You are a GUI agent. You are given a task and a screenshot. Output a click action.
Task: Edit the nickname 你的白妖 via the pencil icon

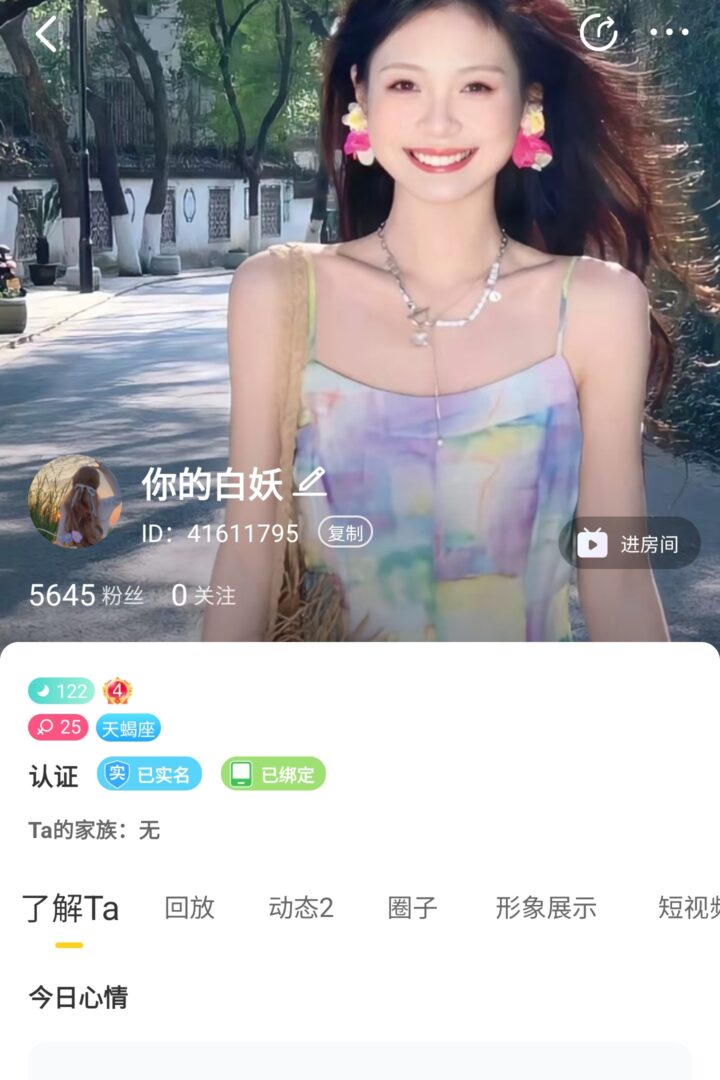tap(310, 484)
